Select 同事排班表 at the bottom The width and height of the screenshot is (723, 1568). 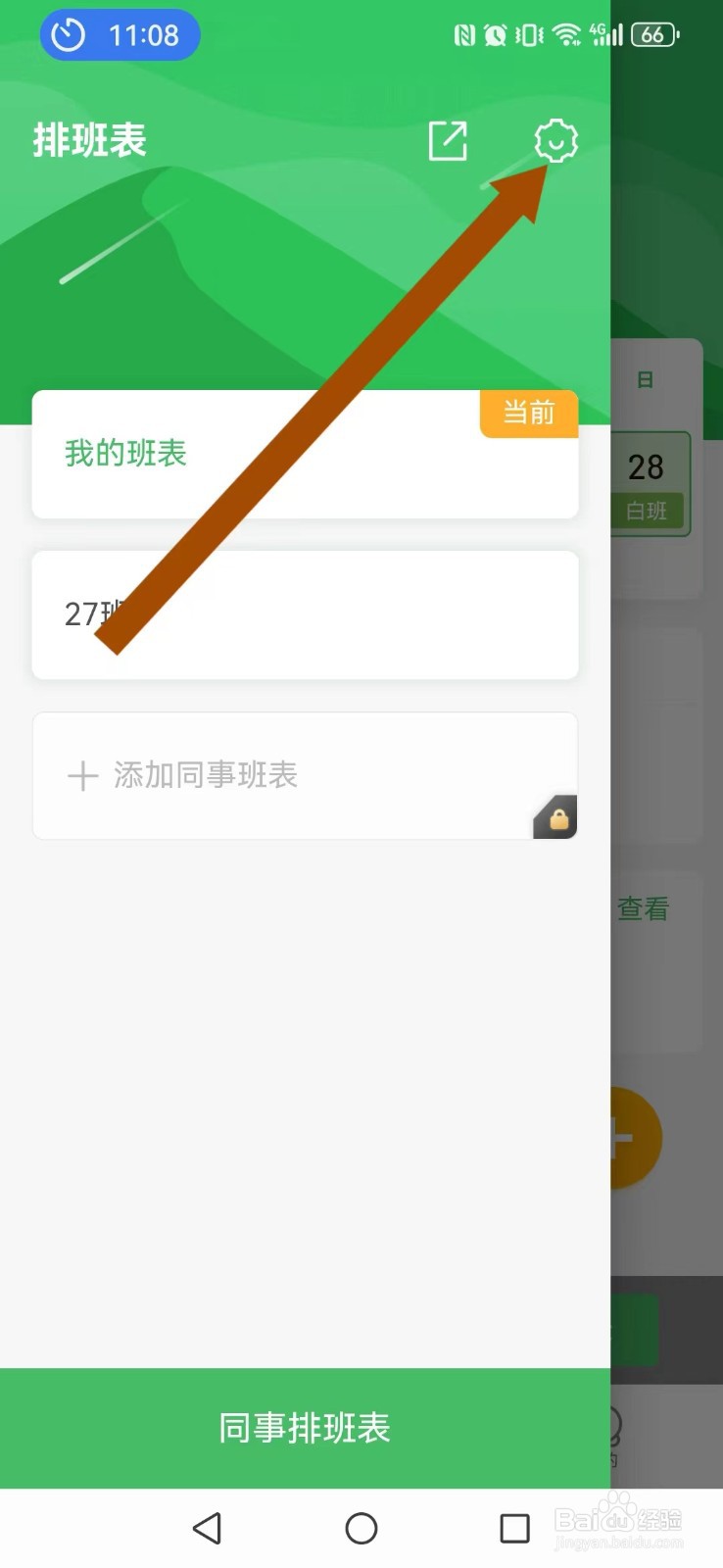pyautogui.click(x=305, y=1429)
